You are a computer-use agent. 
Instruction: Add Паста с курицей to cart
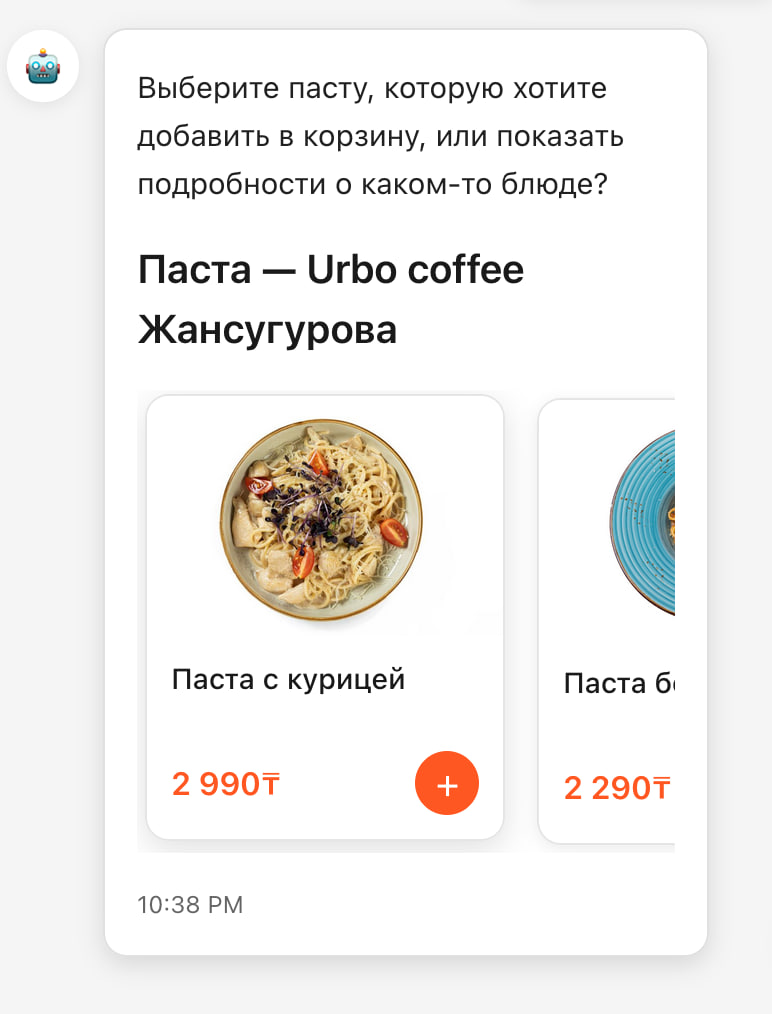pyautogui.click(x=447, y=785)
